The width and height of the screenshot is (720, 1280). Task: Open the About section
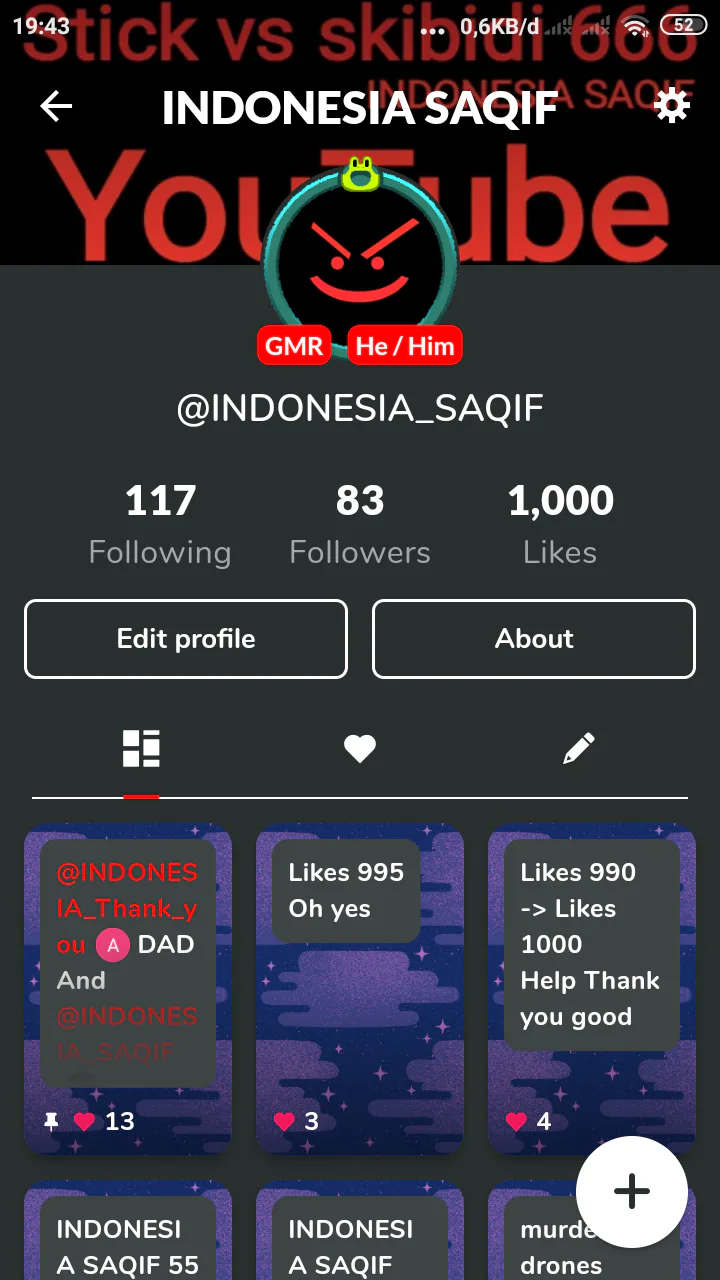[x=534, y=639]
